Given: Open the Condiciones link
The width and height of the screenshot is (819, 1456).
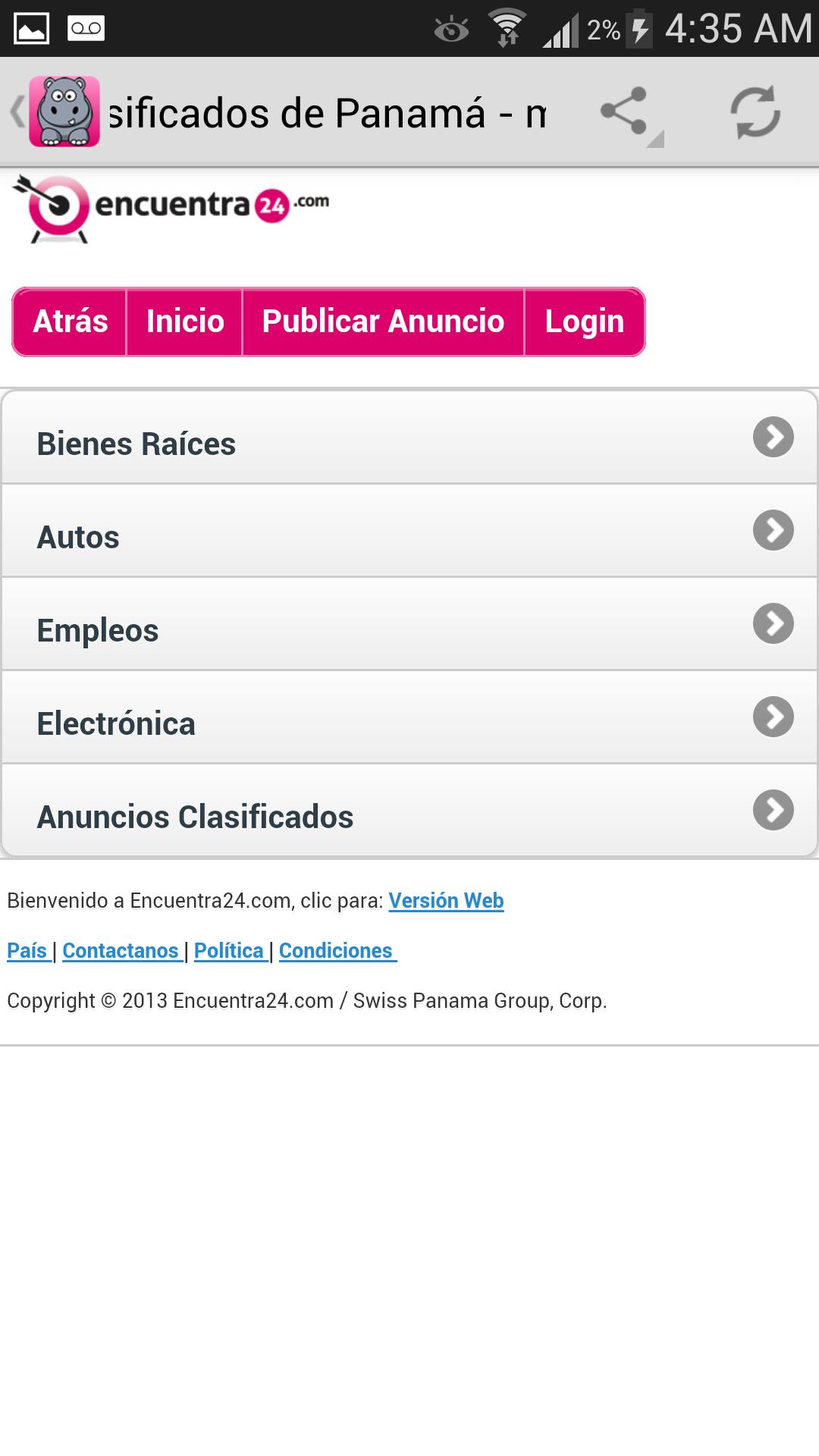Looking at the screenshot, I should tap(337, 950).
